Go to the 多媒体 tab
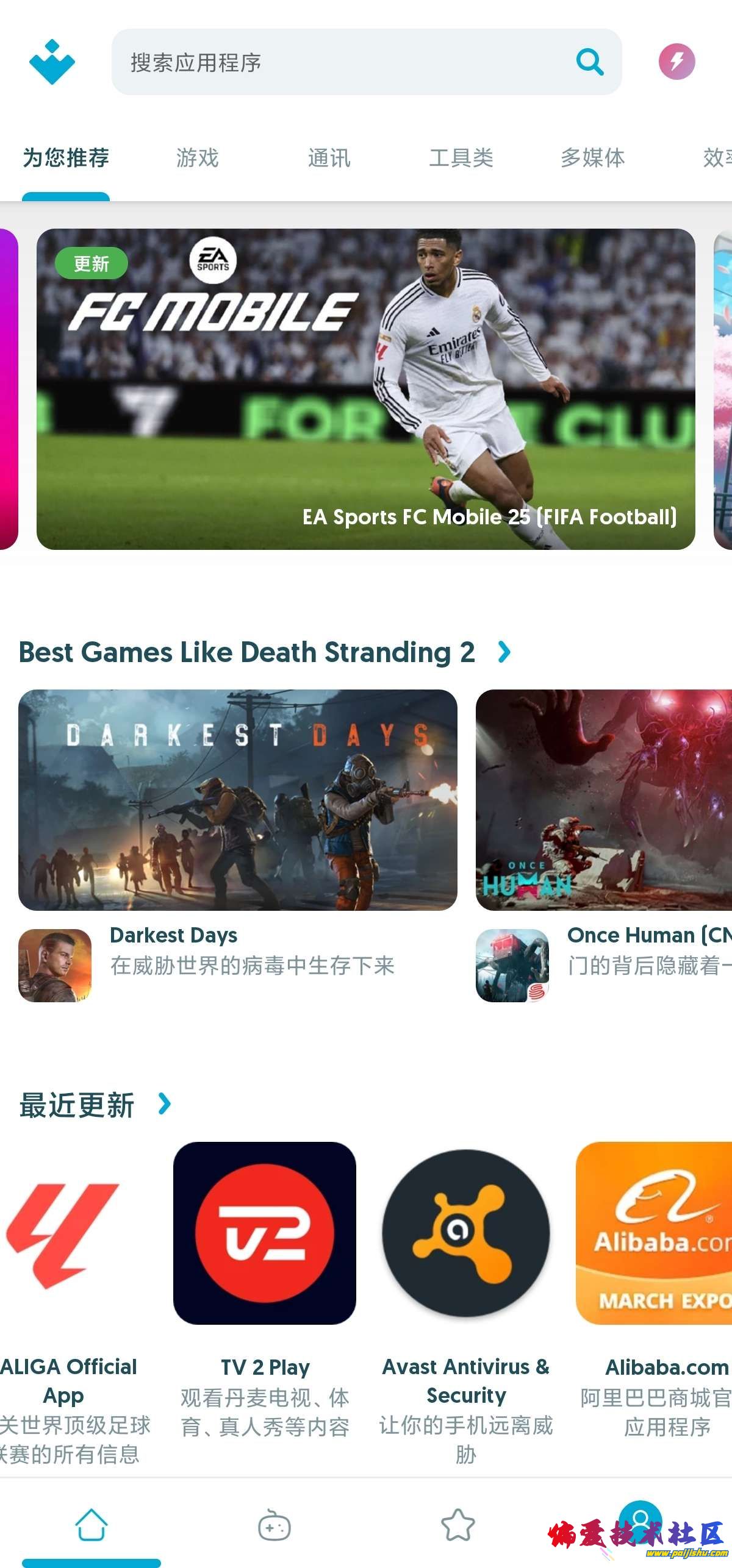Viewport: 732px width, 1568px height. click(592, 158)
